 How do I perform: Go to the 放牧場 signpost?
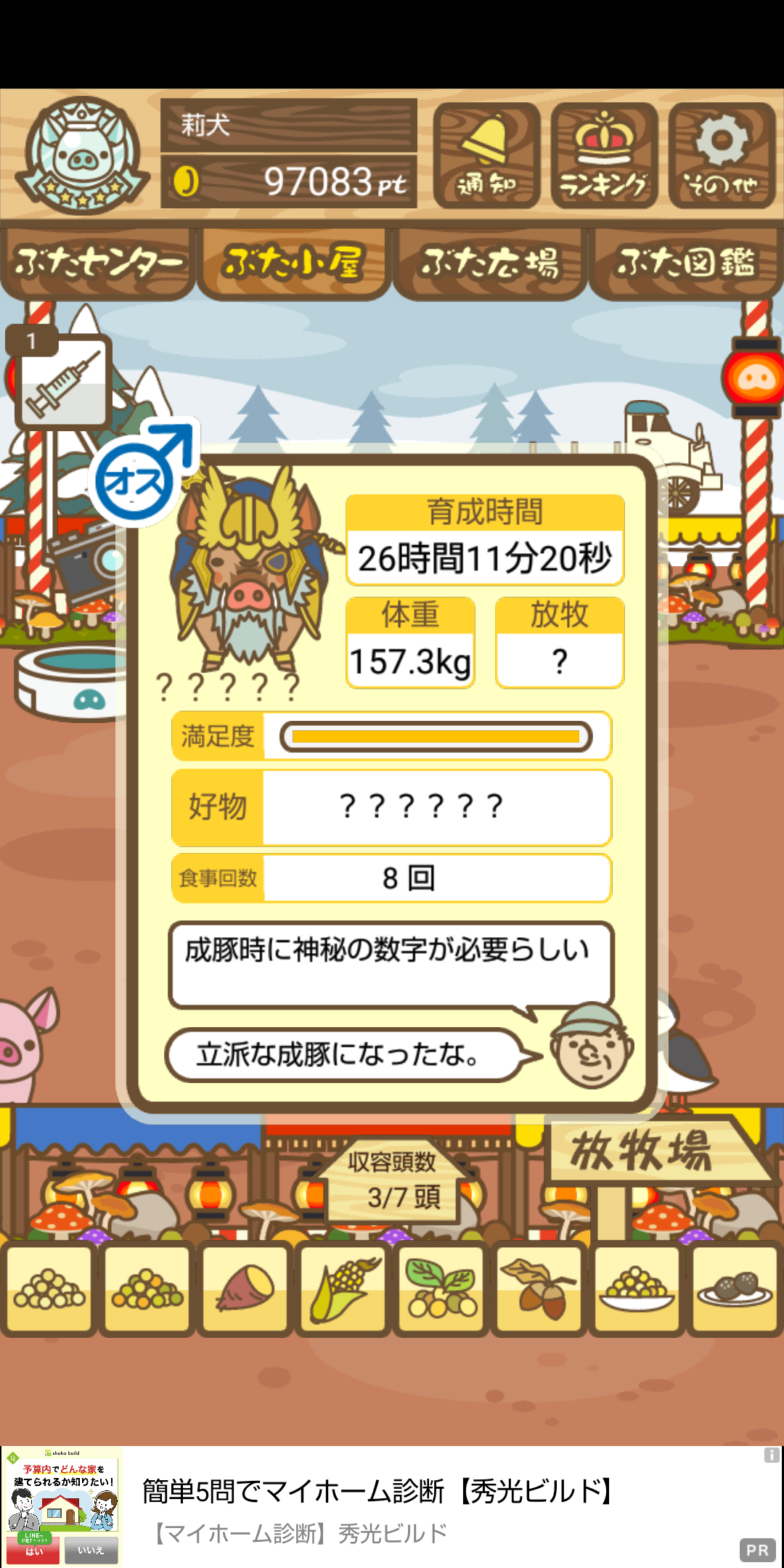tap(642, 1152)
